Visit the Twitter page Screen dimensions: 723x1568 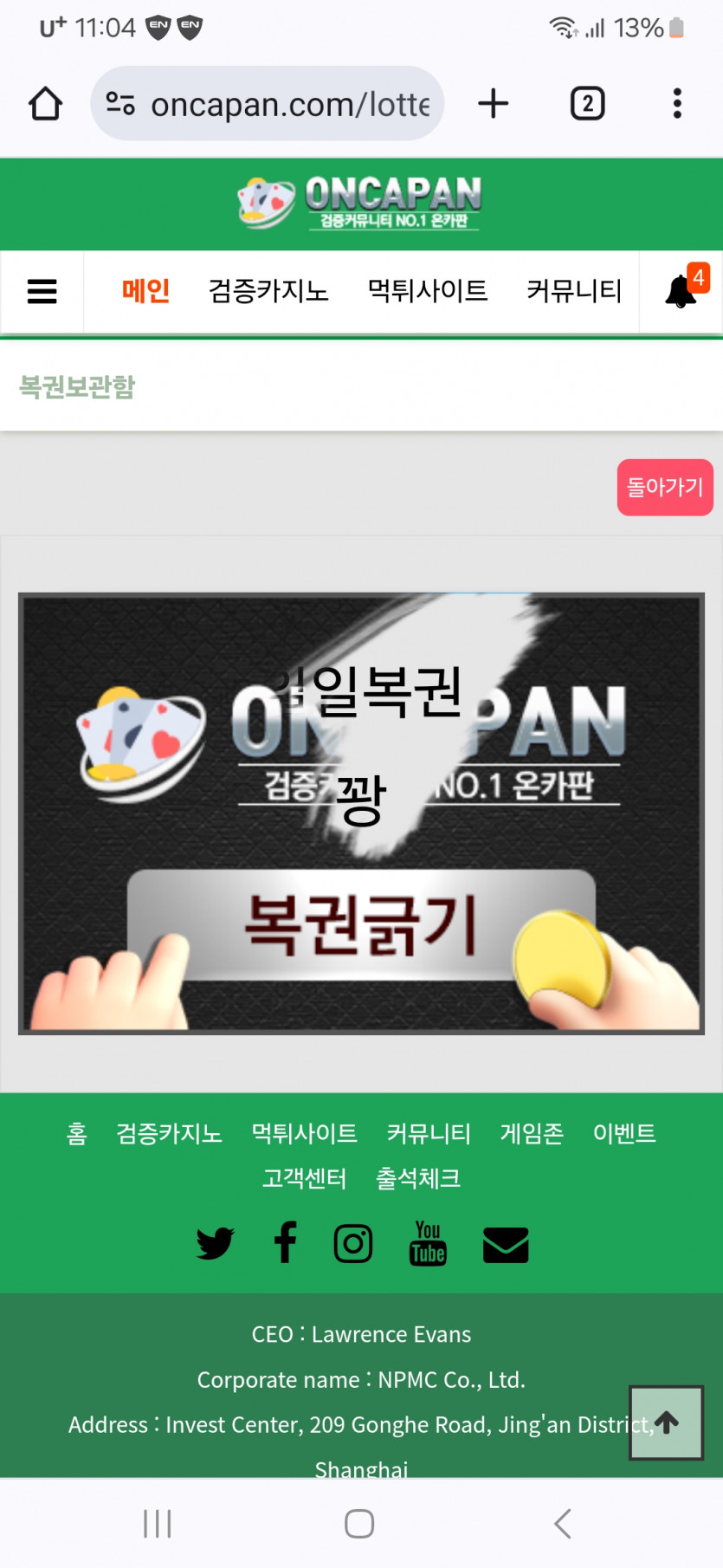point(215,1243)
